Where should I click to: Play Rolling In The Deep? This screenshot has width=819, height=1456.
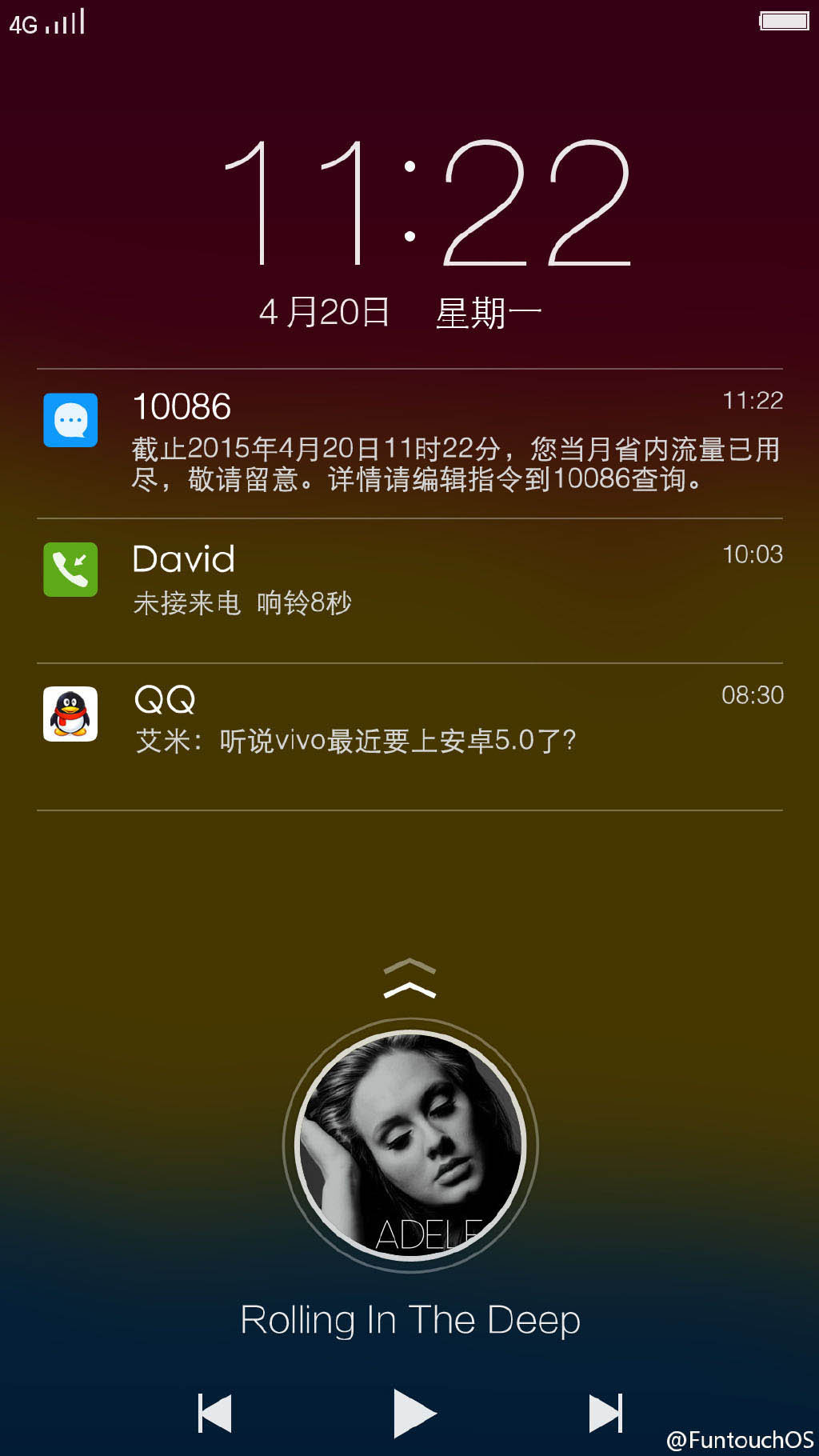point(413,1413)
